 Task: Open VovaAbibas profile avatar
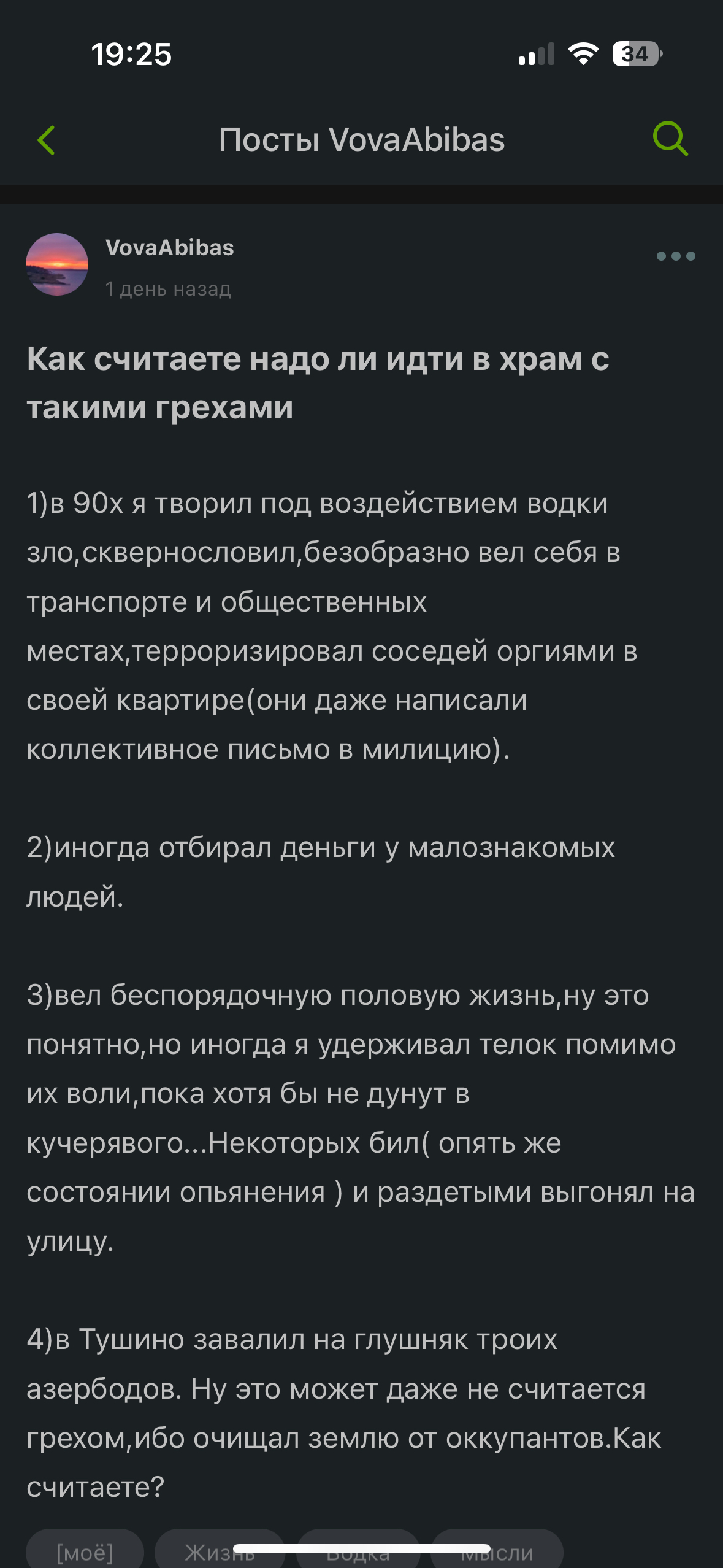tap(57, 264)
